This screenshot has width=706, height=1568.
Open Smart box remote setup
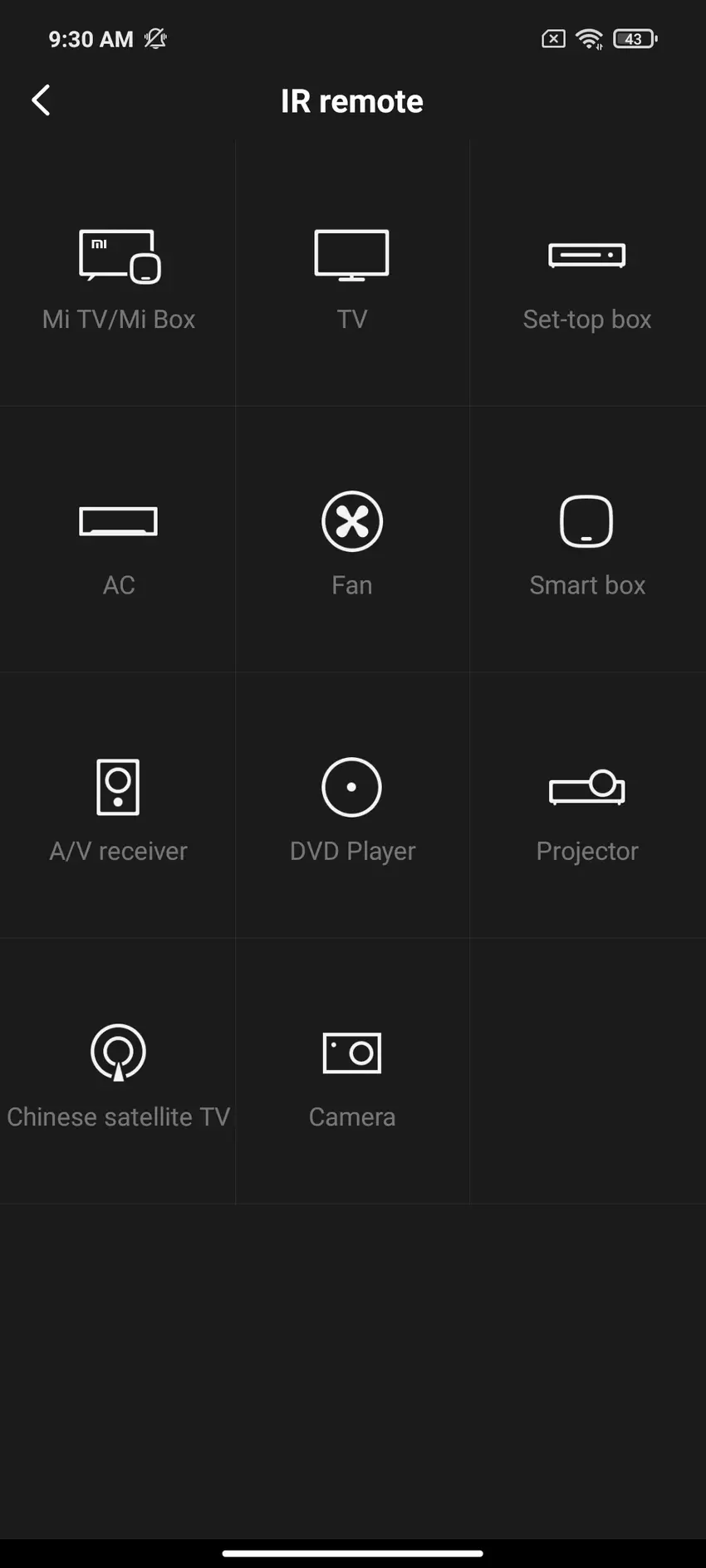(x=587, y=540)
